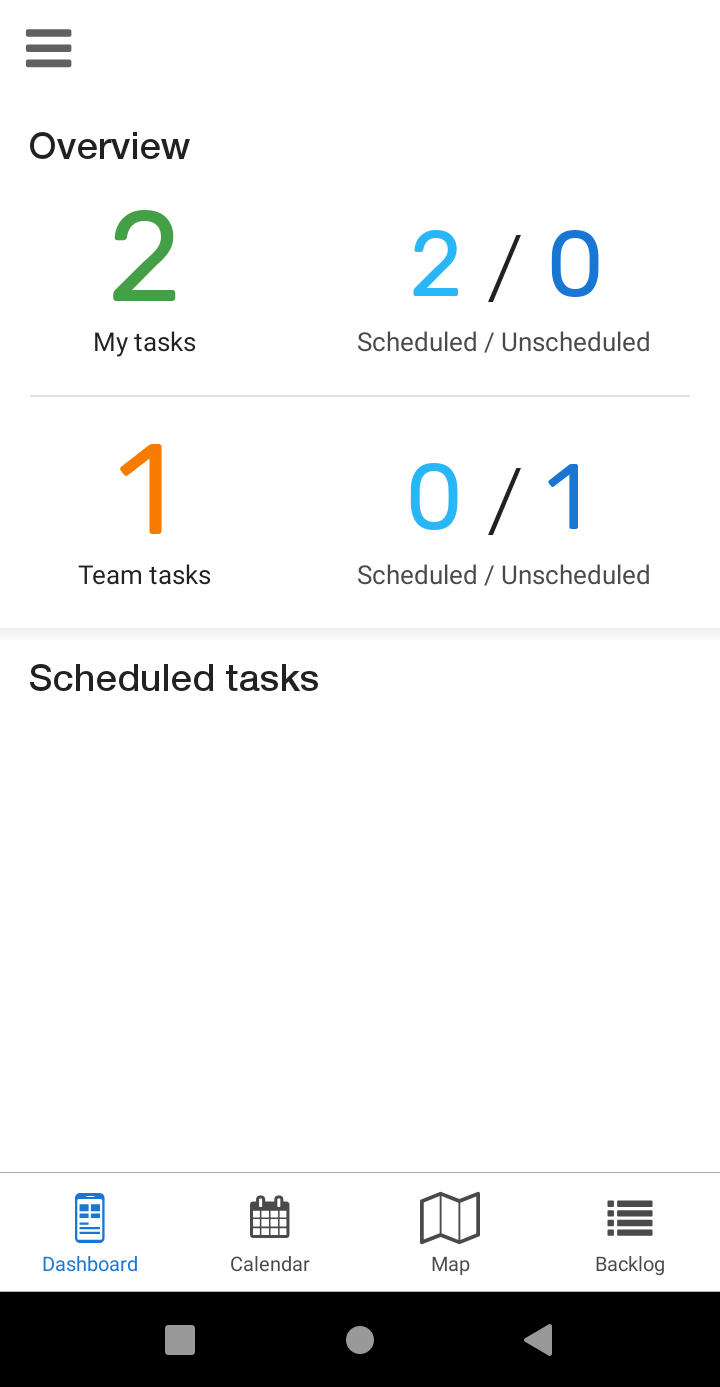
Task: Tap the Scheduled tasks section header
Action: coord(174,677)
